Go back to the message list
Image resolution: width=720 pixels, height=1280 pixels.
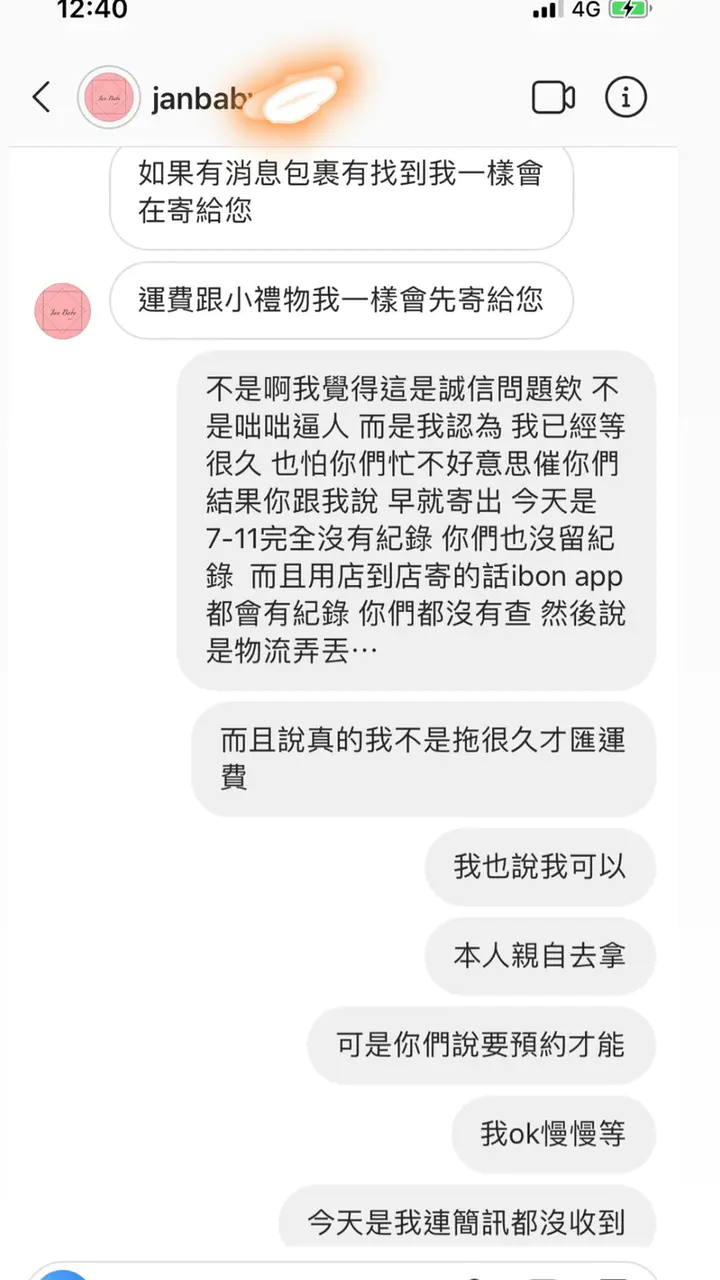coord(41,98)
